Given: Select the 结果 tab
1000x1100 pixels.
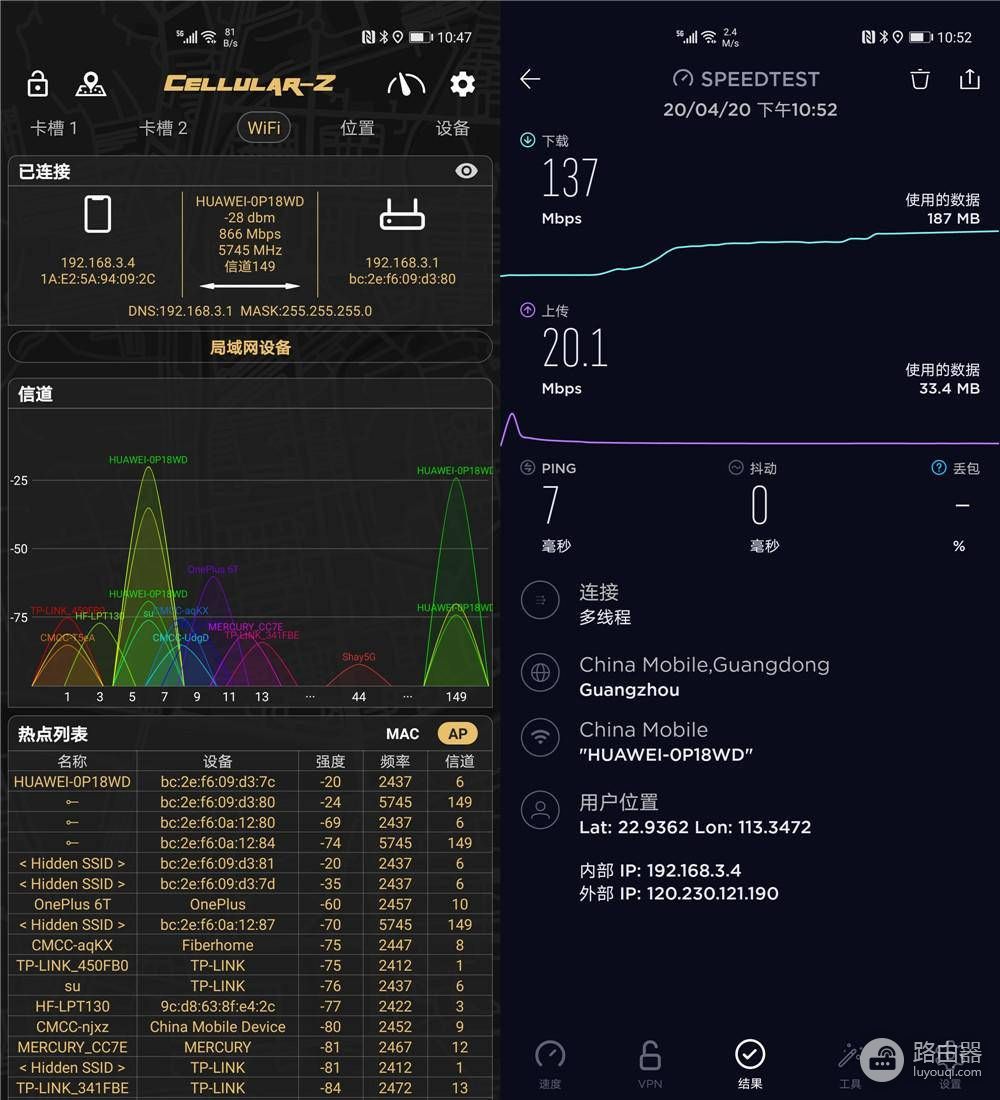Looking at the screenshot, I should tap(750, 1063).
